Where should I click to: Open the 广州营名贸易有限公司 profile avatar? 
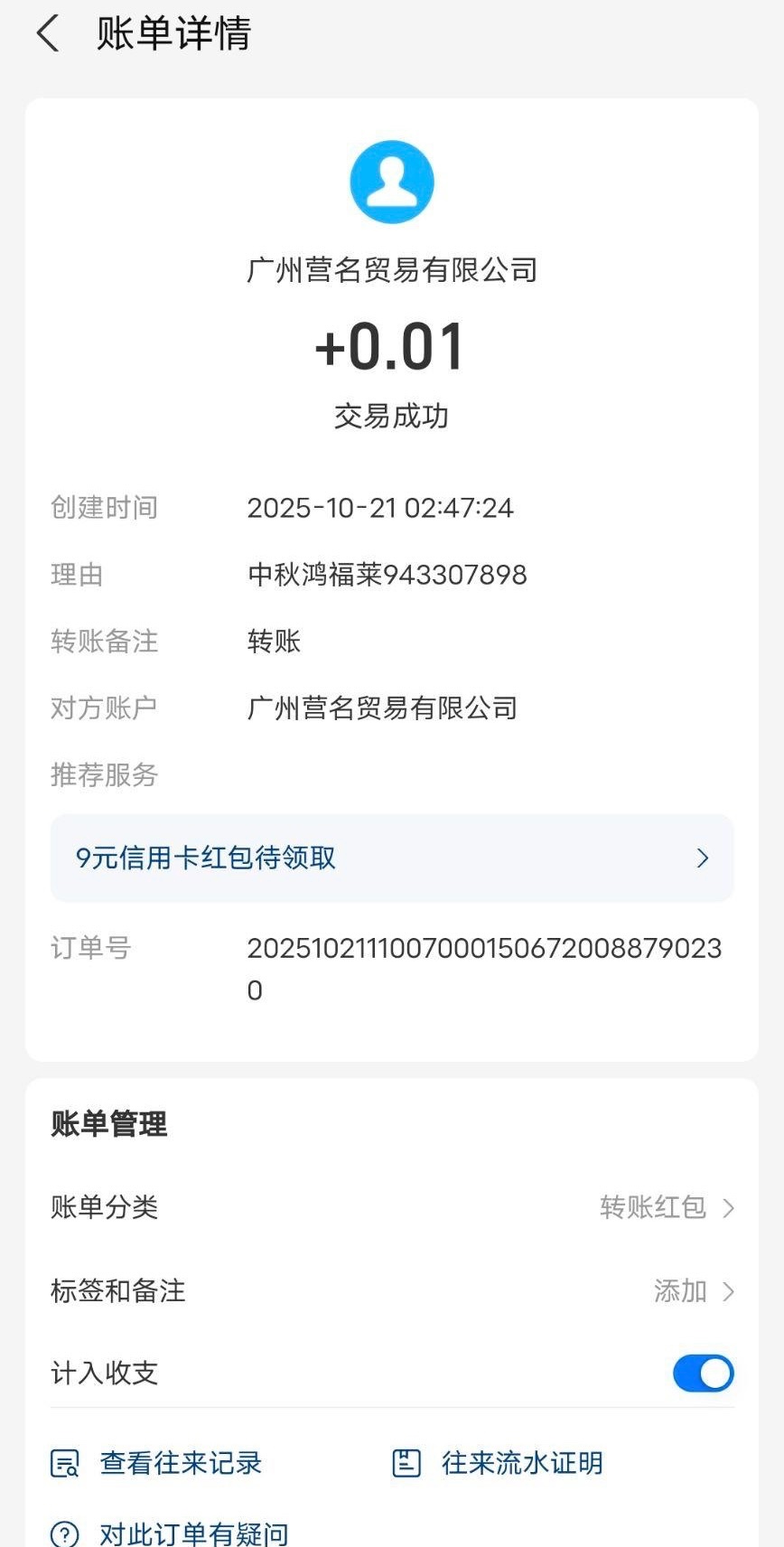[x=392, y=182]
